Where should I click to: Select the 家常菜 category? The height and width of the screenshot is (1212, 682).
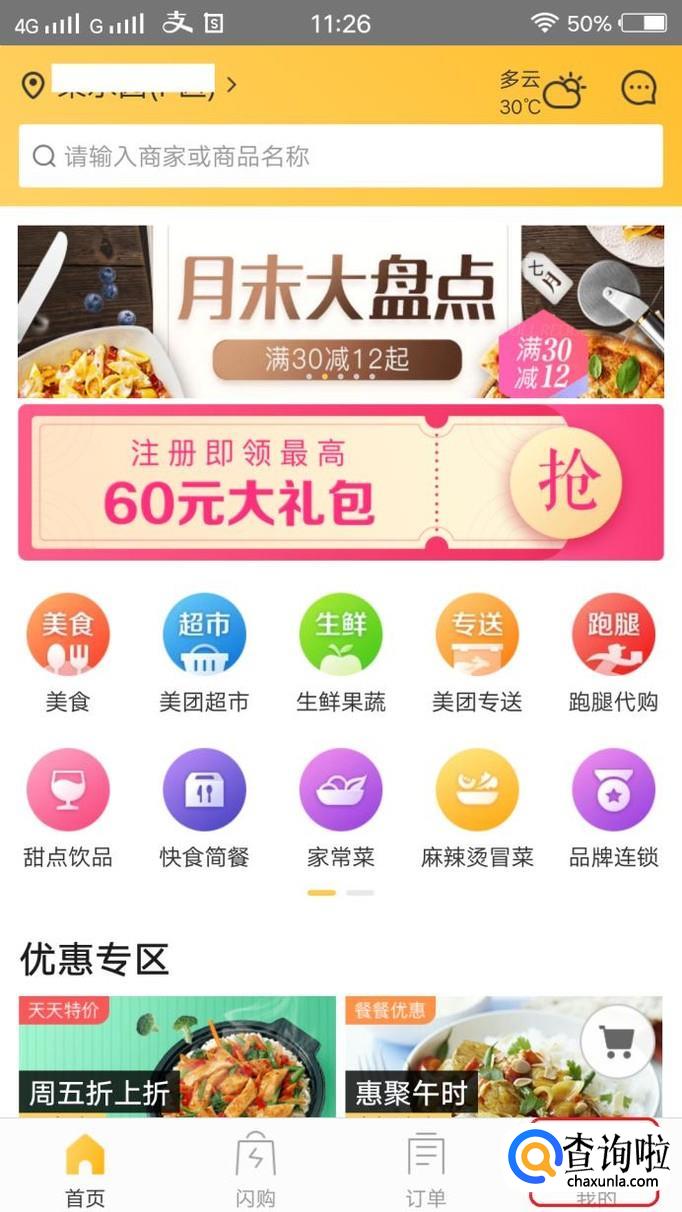pos(341,806)
